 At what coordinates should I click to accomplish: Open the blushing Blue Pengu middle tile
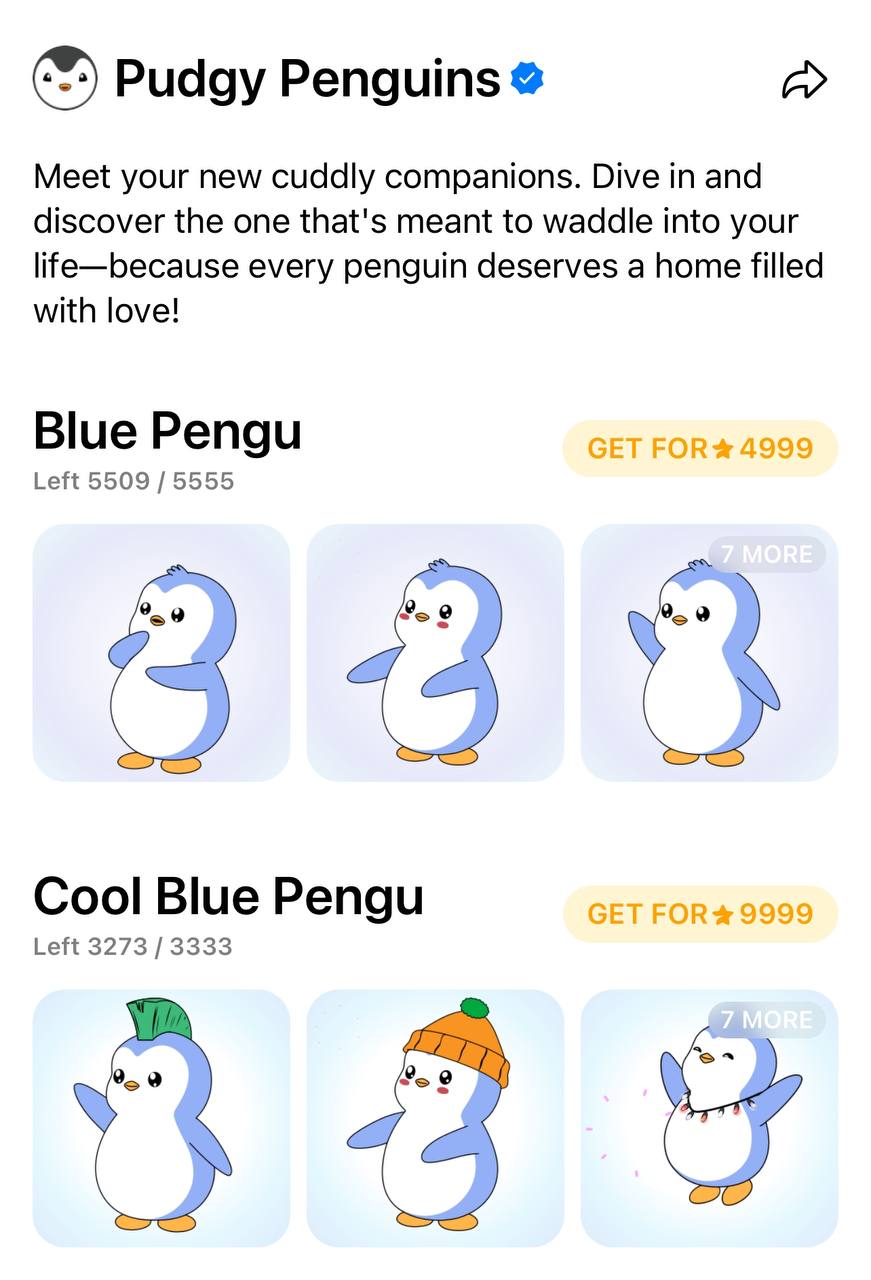tap(435, 652)
